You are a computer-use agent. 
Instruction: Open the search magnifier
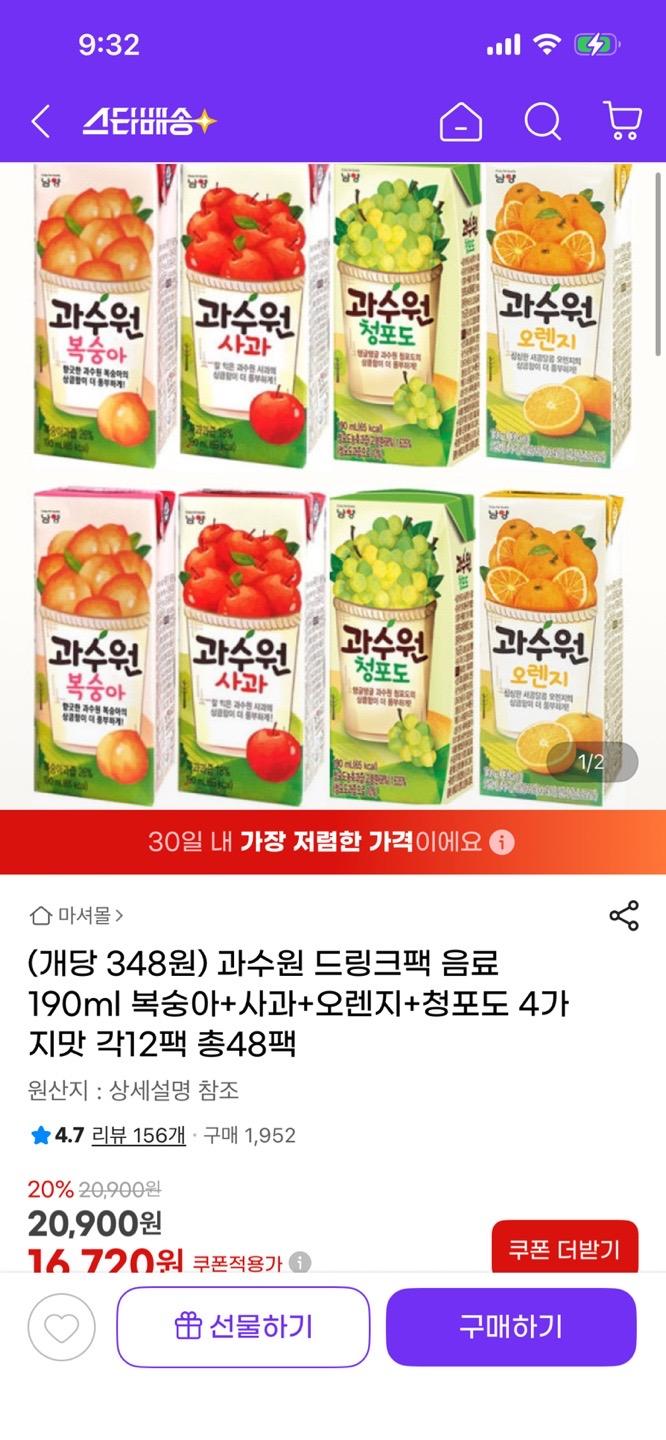pos(542,122)
